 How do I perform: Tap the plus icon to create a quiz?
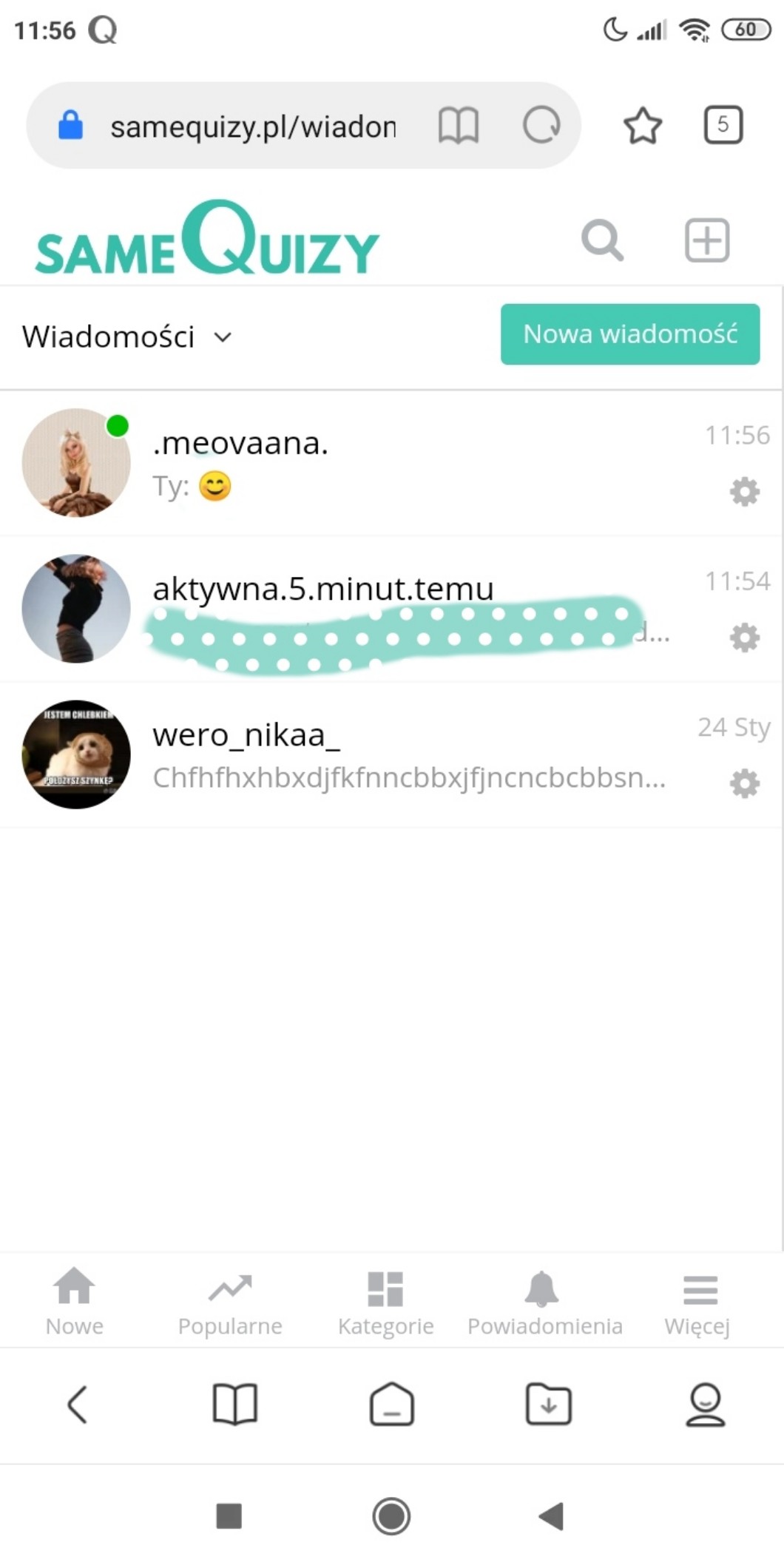pos(707,240)
